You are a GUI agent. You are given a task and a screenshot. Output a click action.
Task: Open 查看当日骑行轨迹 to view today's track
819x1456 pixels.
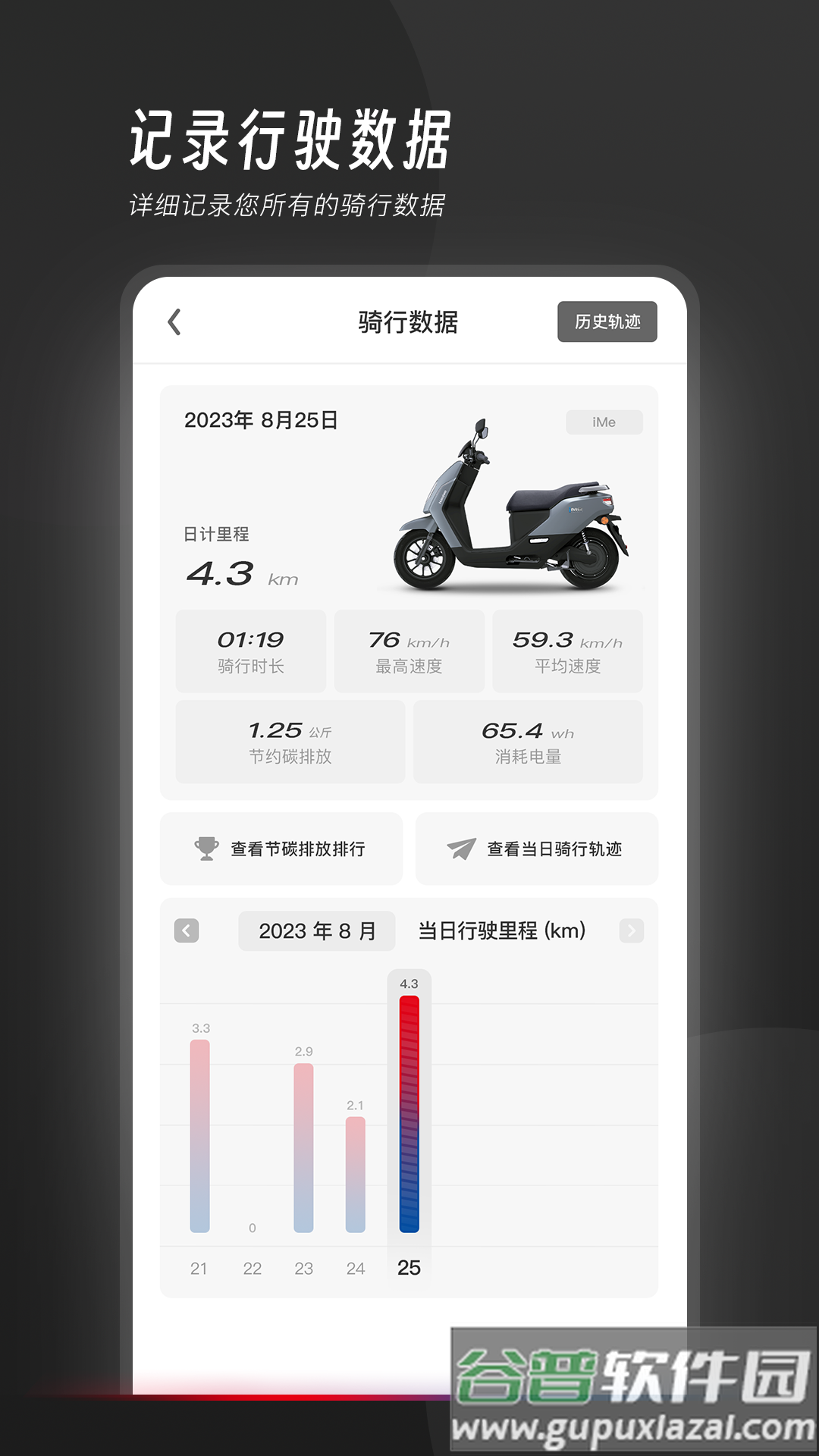coord(538,849)
